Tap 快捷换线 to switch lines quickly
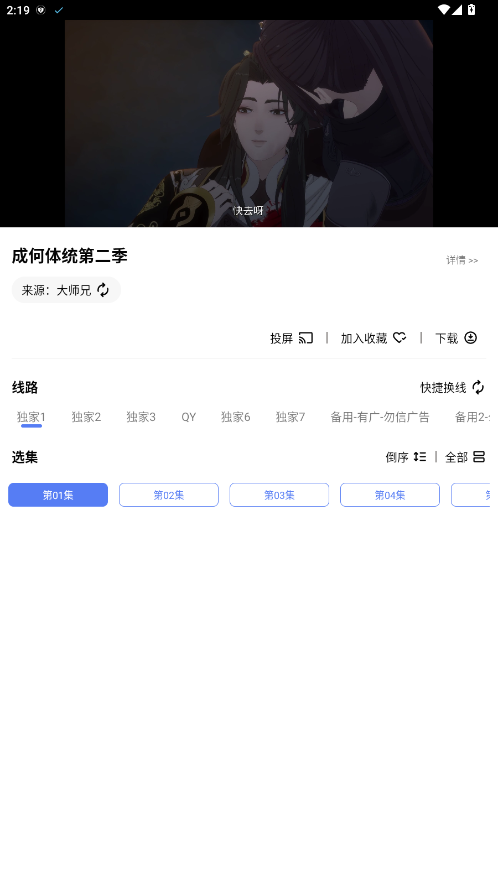The width and height of the screenshot is (498, 885). [x=452, y=387]
